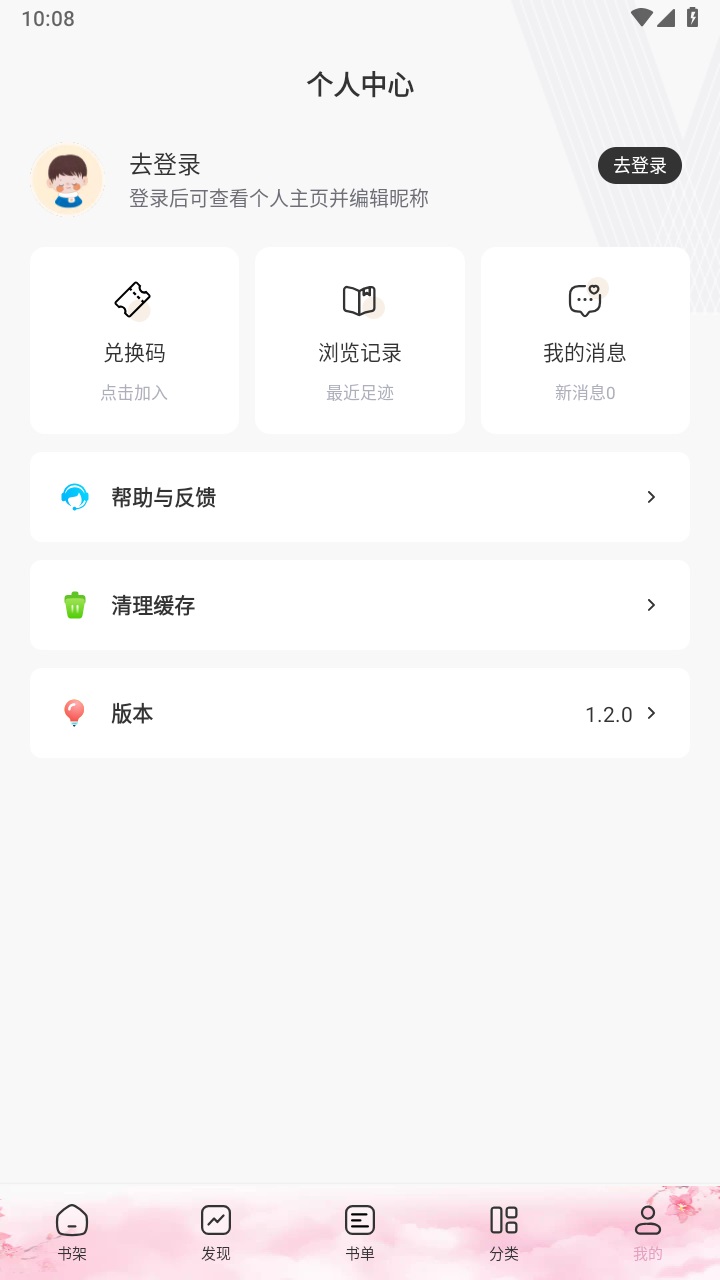Switch to the 分类 tab

(x=503, y=1230)
